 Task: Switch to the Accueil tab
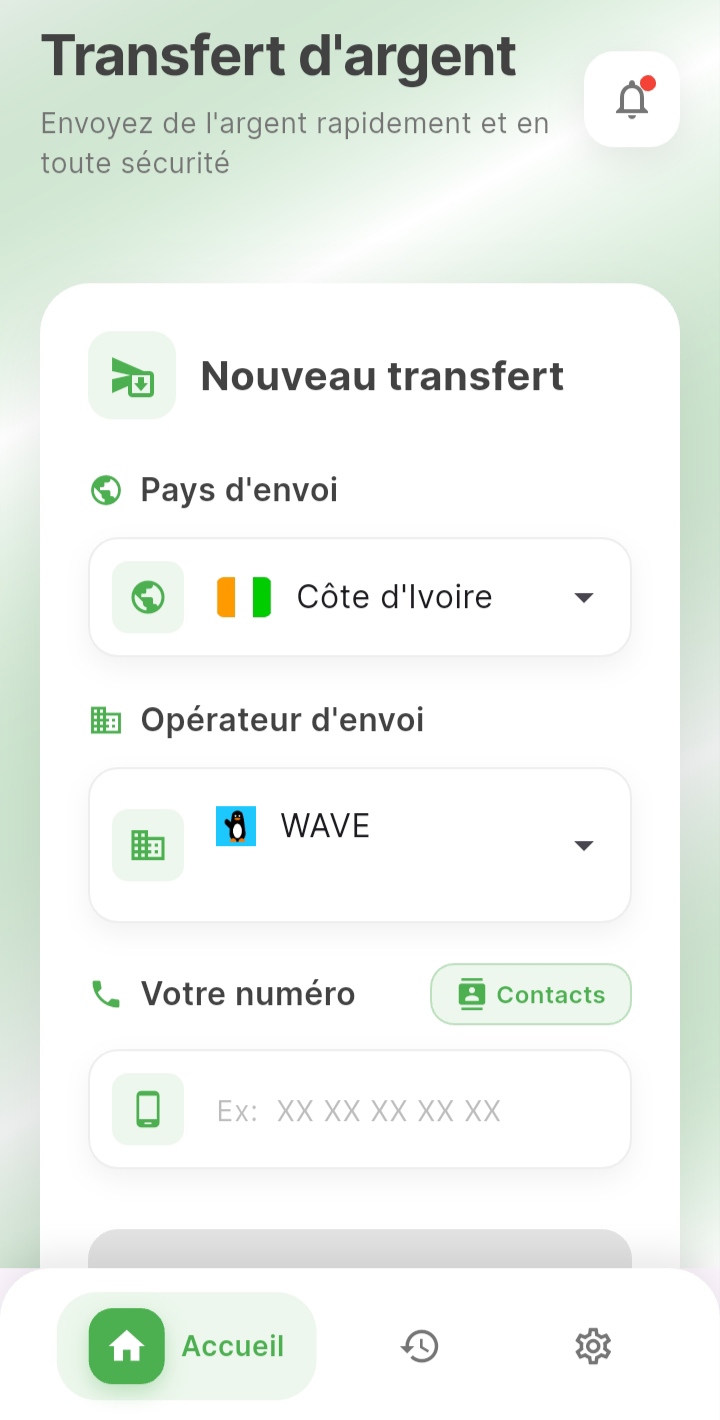tap(186, 1346)
